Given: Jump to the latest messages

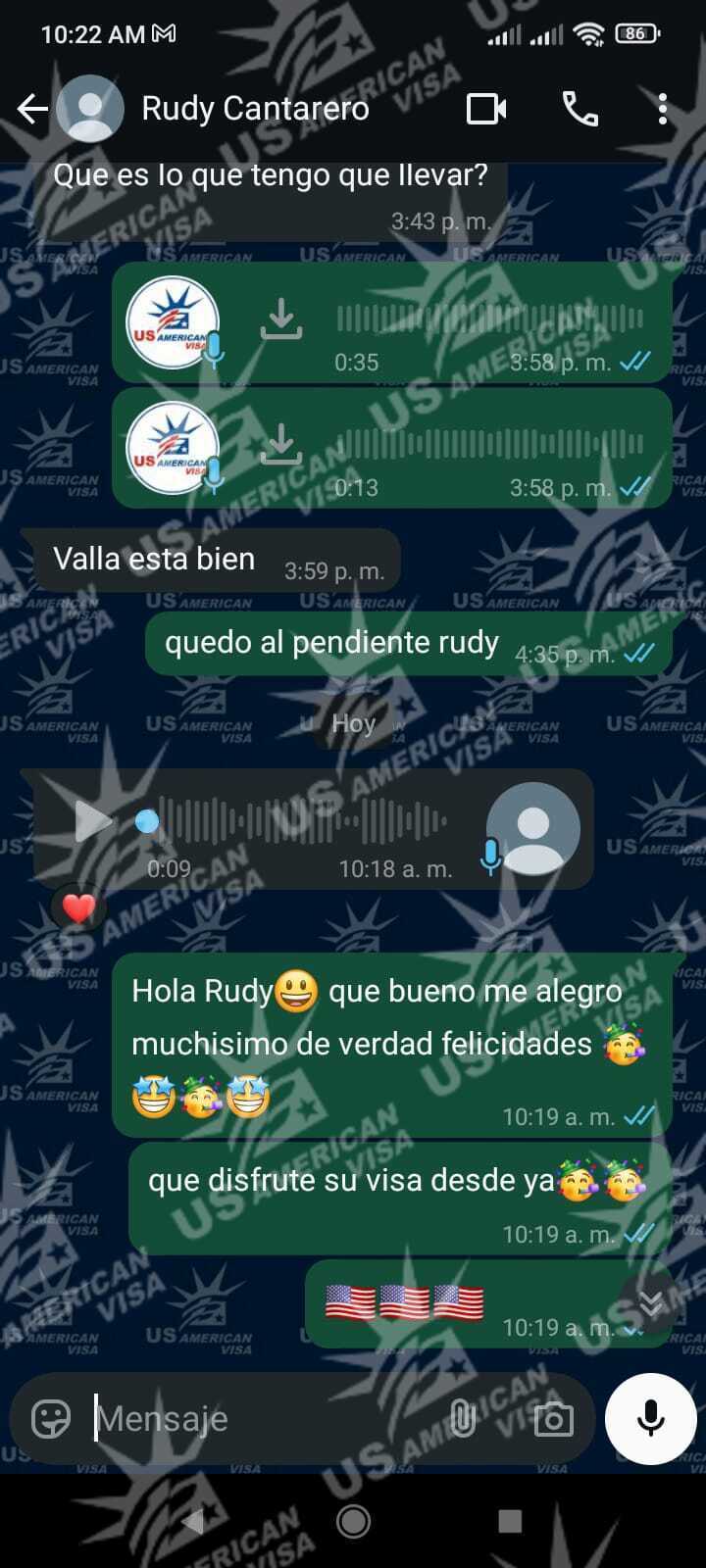Looking at the screenshot, I should point(650,1302).
